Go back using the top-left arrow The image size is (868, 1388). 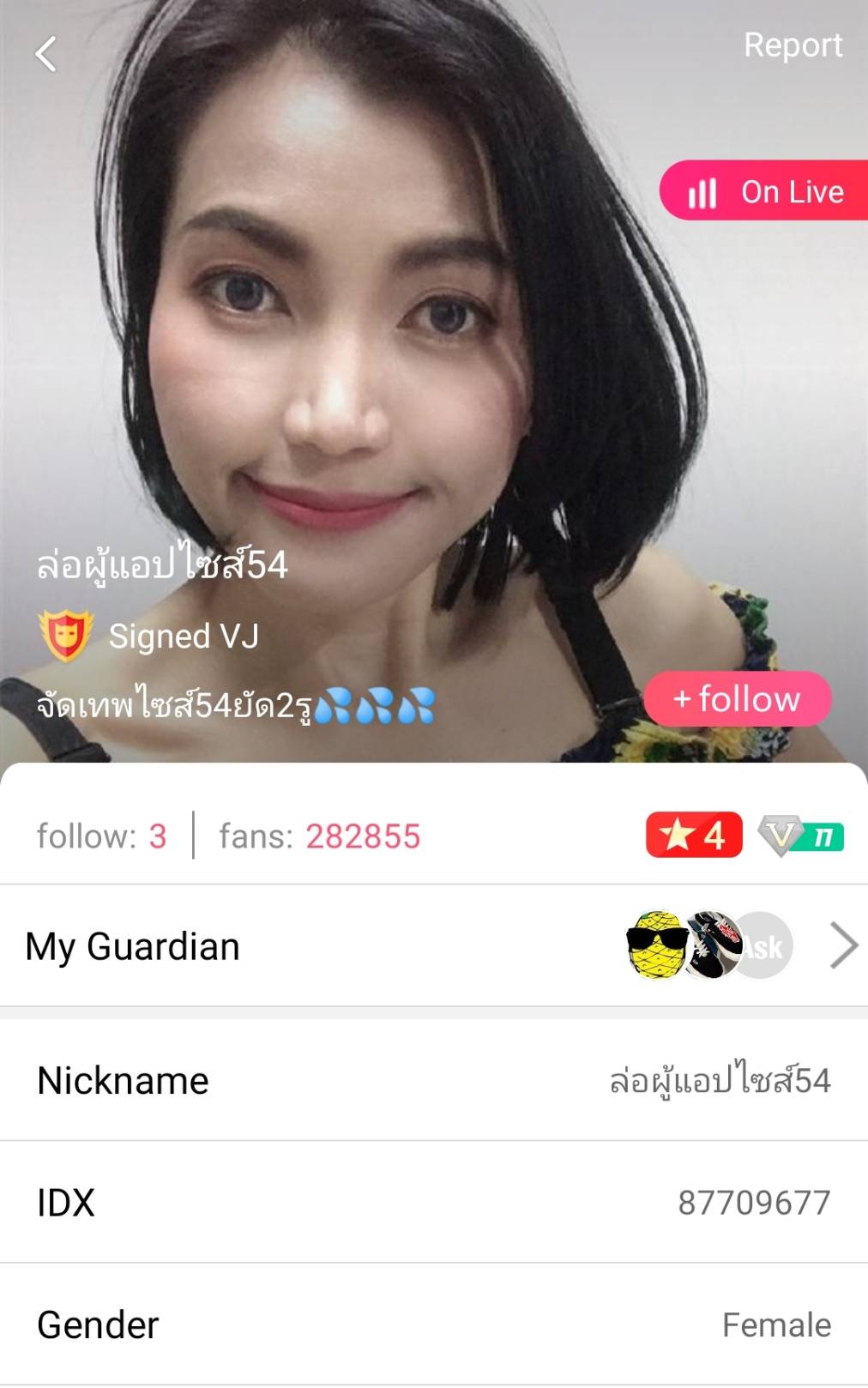point(46,54)
